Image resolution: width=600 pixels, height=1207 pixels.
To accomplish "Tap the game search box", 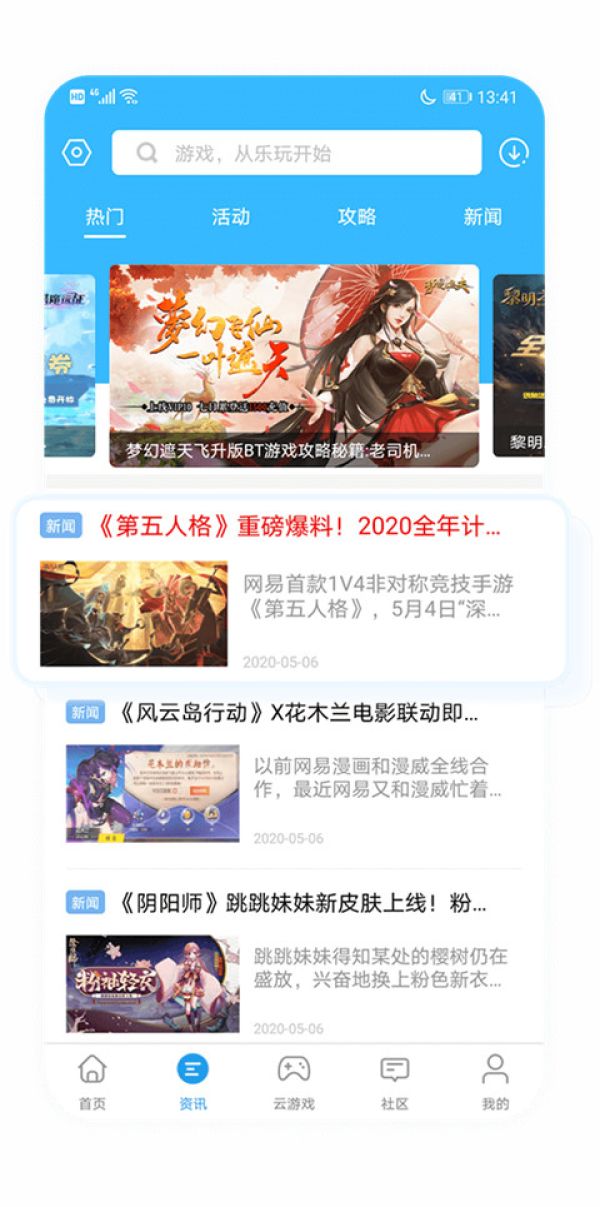I will click(x=296, y=153).
